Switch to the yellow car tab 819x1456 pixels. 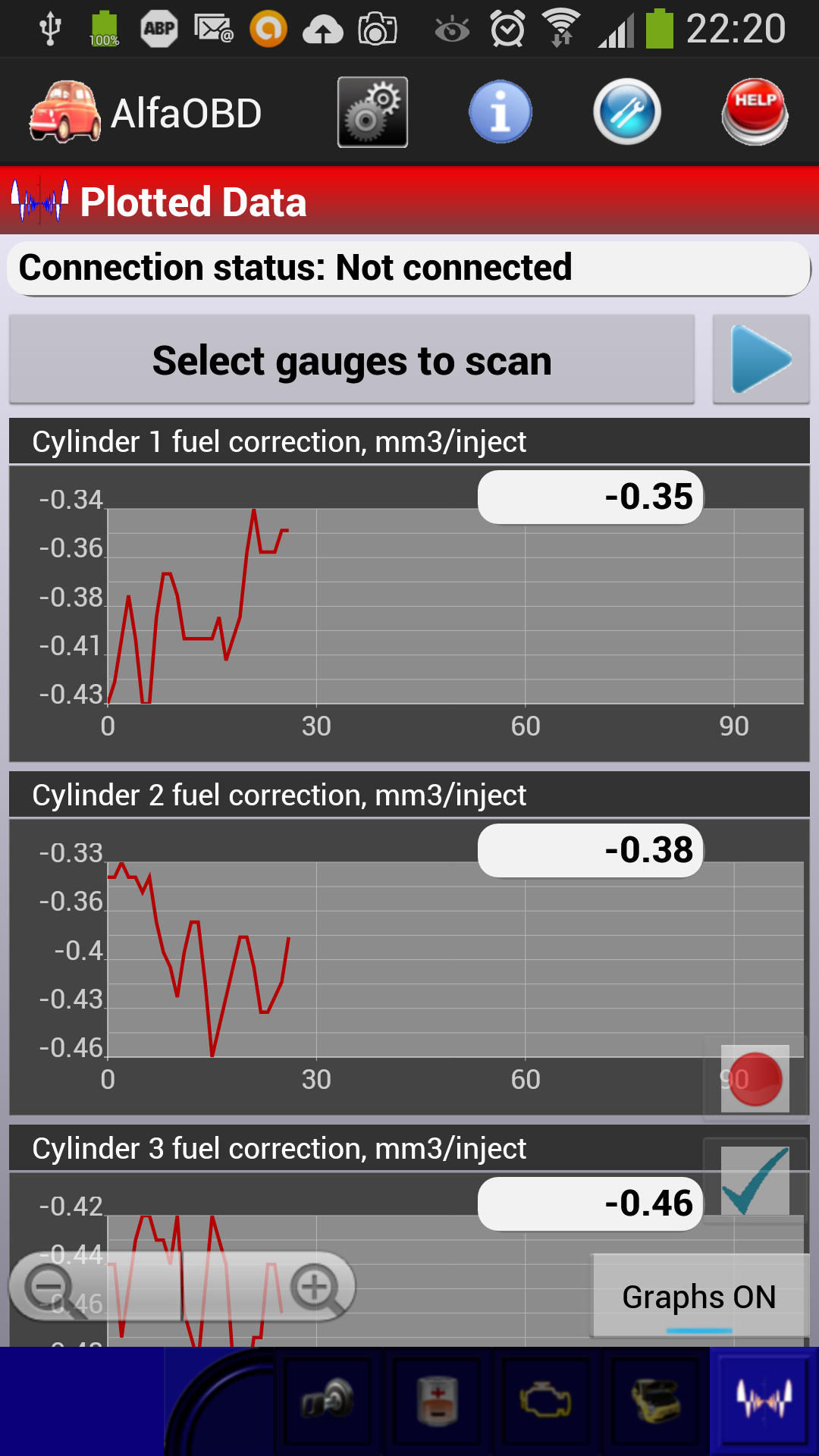coord(655,1400)
